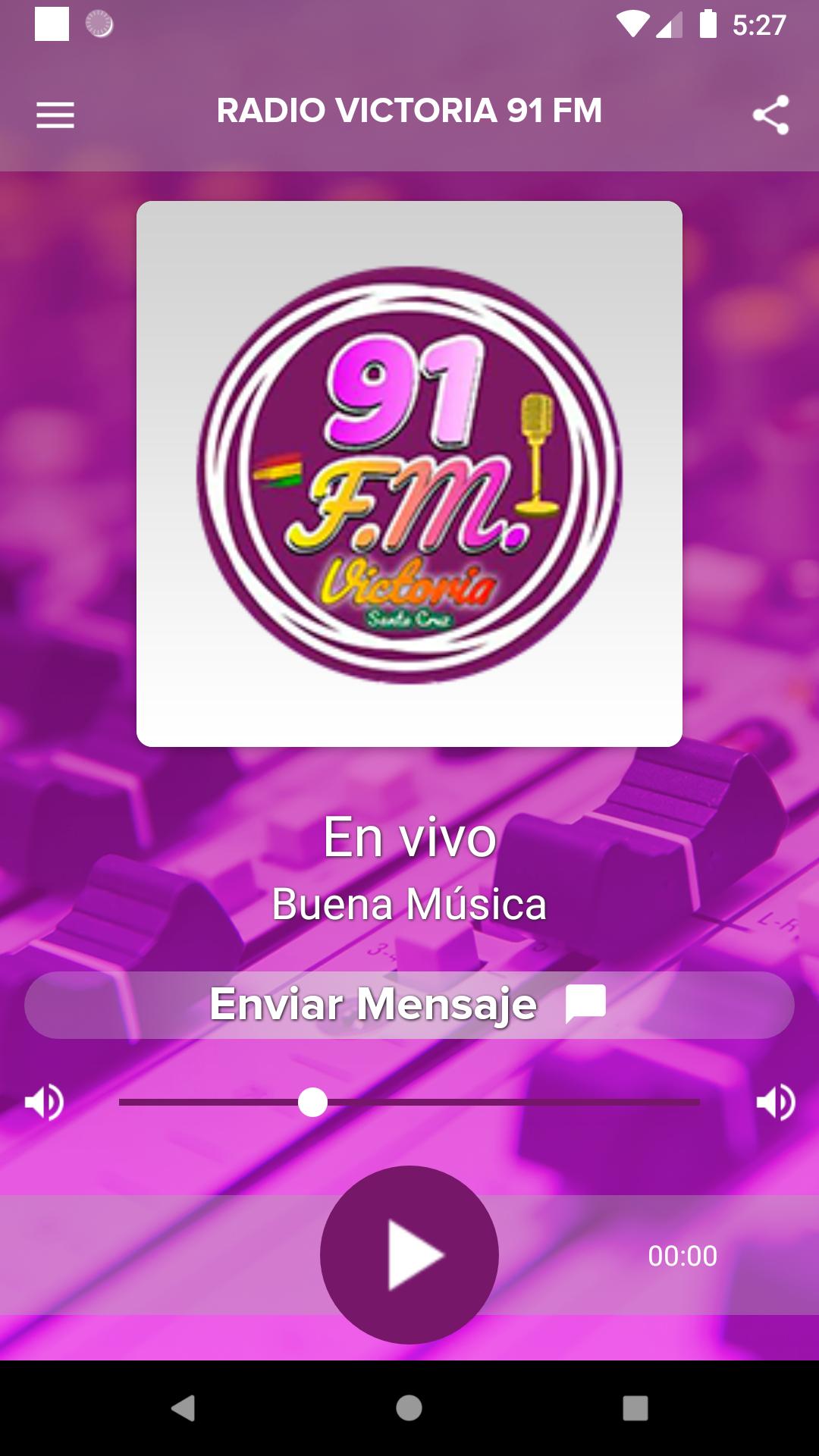Go back using the system back button
Image resolution: width=819 pixels, height=1456 pixels.
point(183,1408)
